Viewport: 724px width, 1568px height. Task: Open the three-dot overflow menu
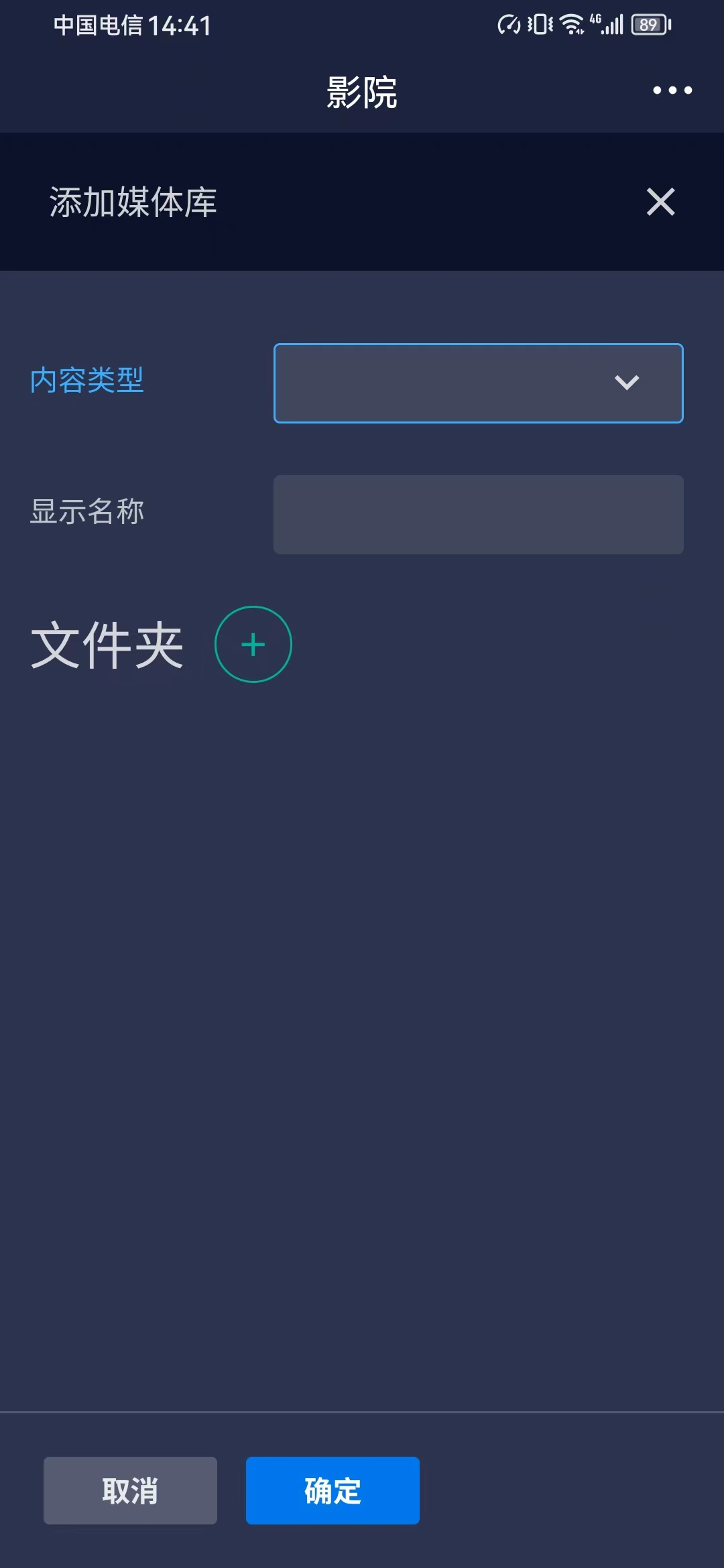tap(672, 90)
